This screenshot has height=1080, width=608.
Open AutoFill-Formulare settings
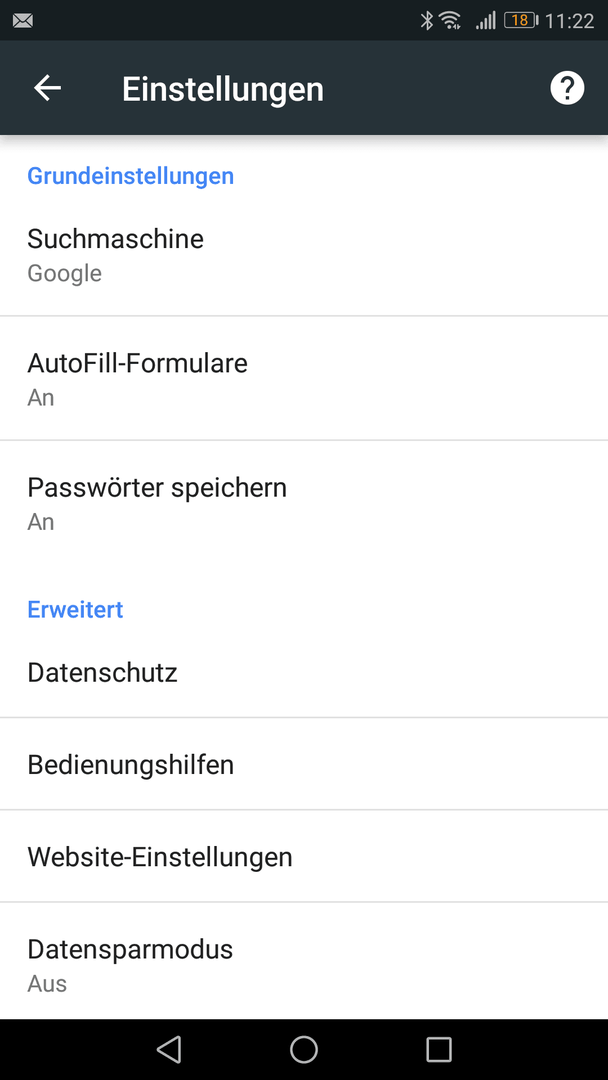304,379
